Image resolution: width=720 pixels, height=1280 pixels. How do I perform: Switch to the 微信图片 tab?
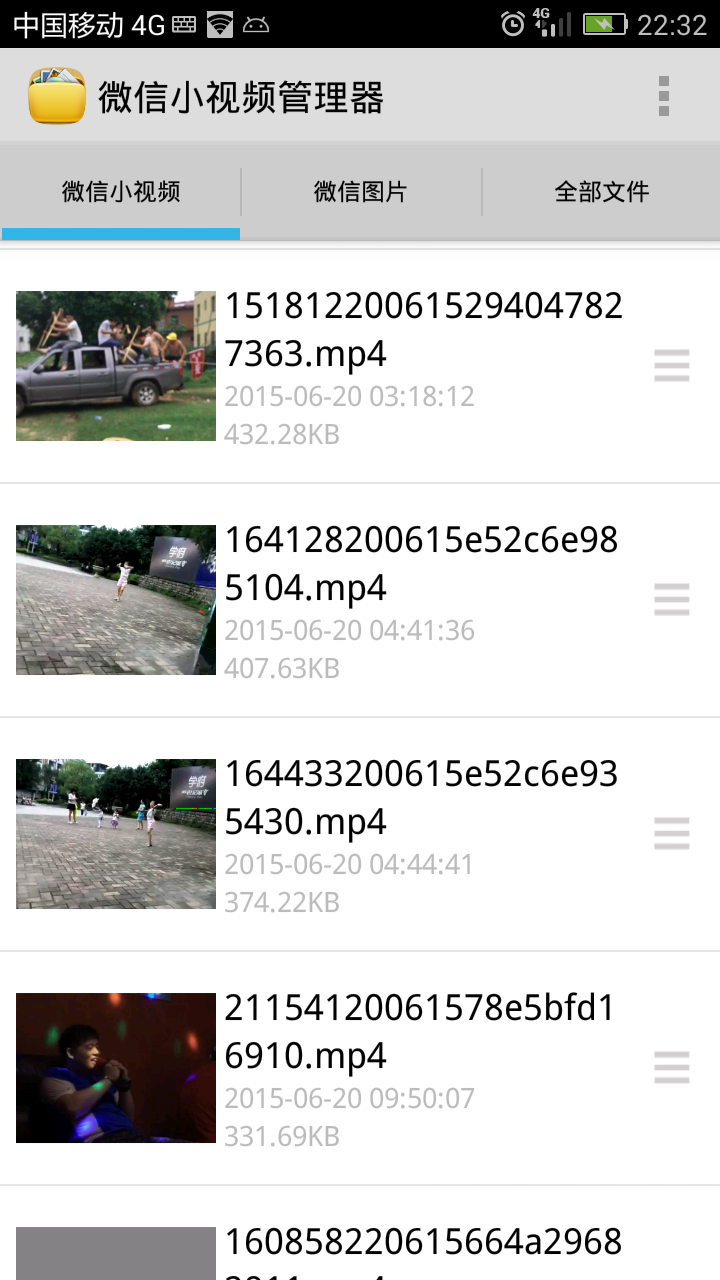coord(361,192)
